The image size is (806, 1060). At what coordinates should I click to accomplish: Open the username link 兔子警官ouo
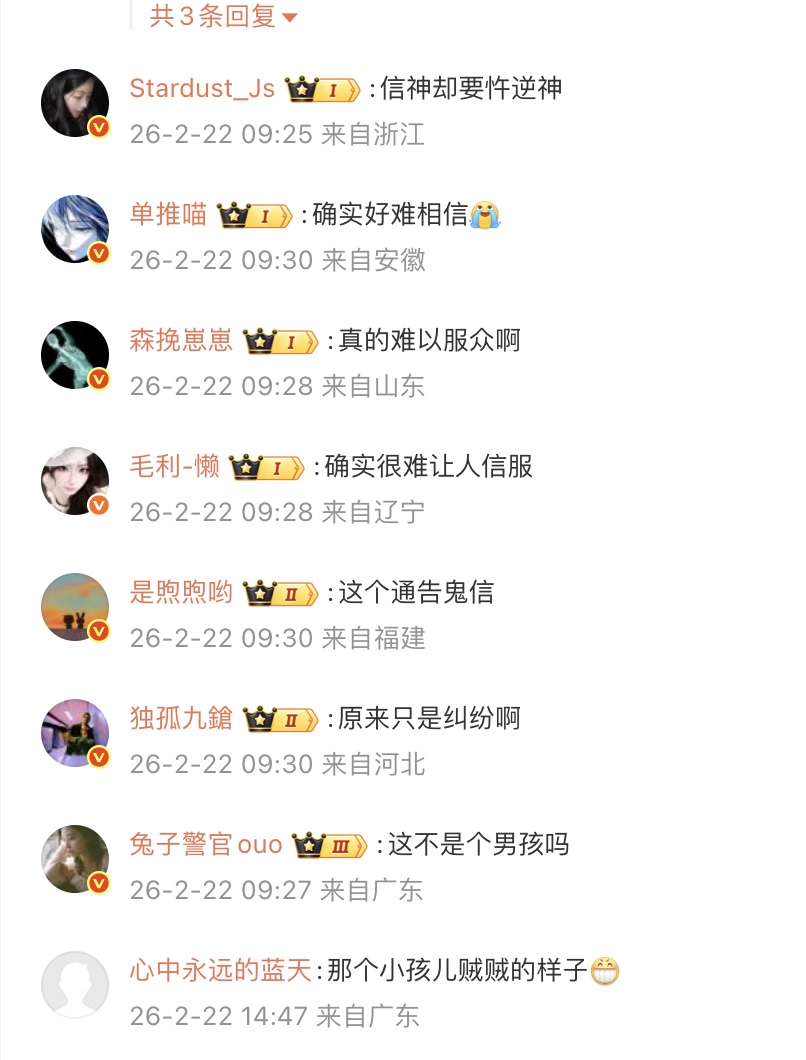[206, 844]
